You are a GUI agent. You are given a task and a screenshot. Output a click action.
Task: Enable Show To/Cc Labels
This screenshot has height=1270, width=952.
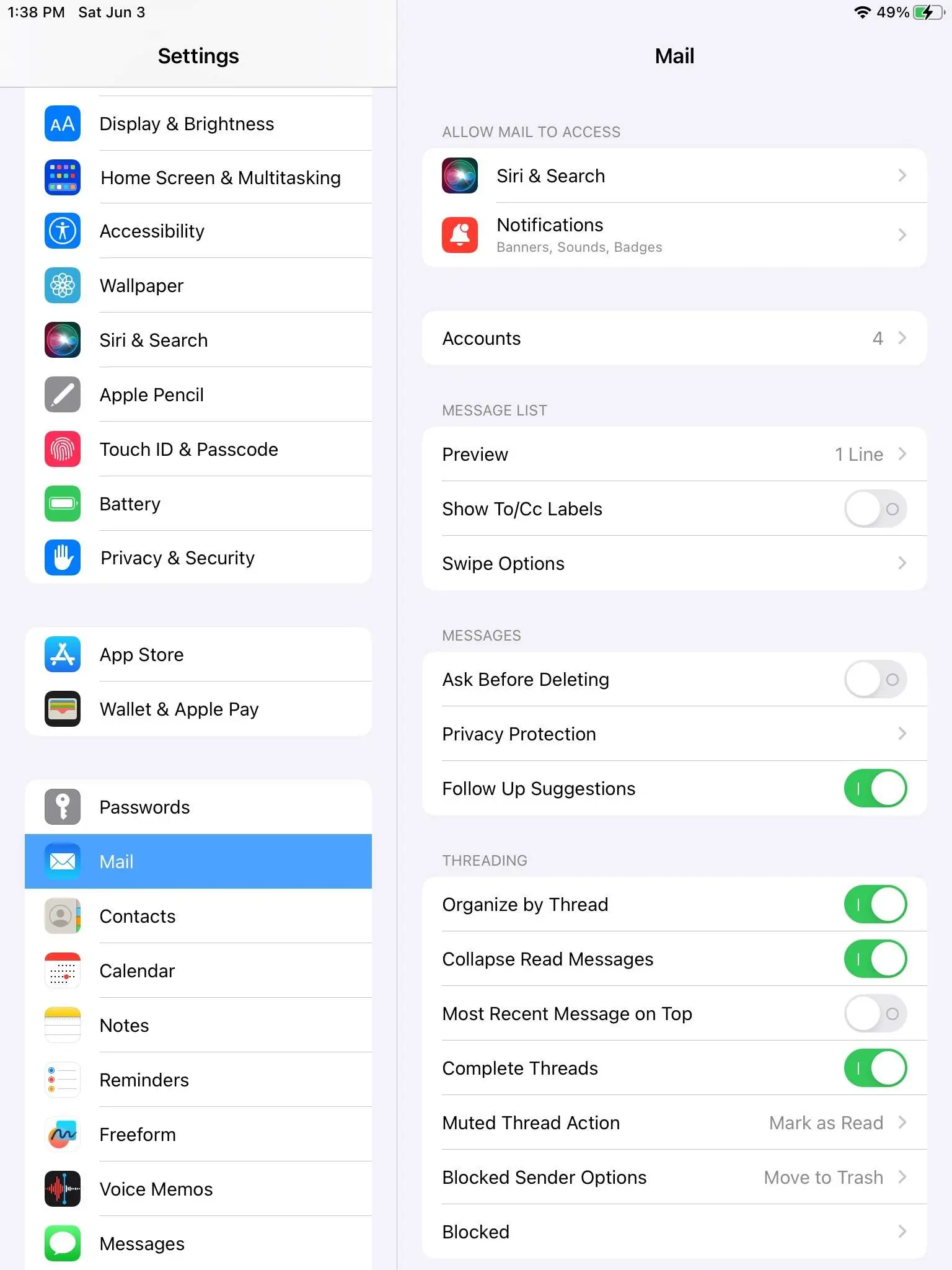(875, 509)
